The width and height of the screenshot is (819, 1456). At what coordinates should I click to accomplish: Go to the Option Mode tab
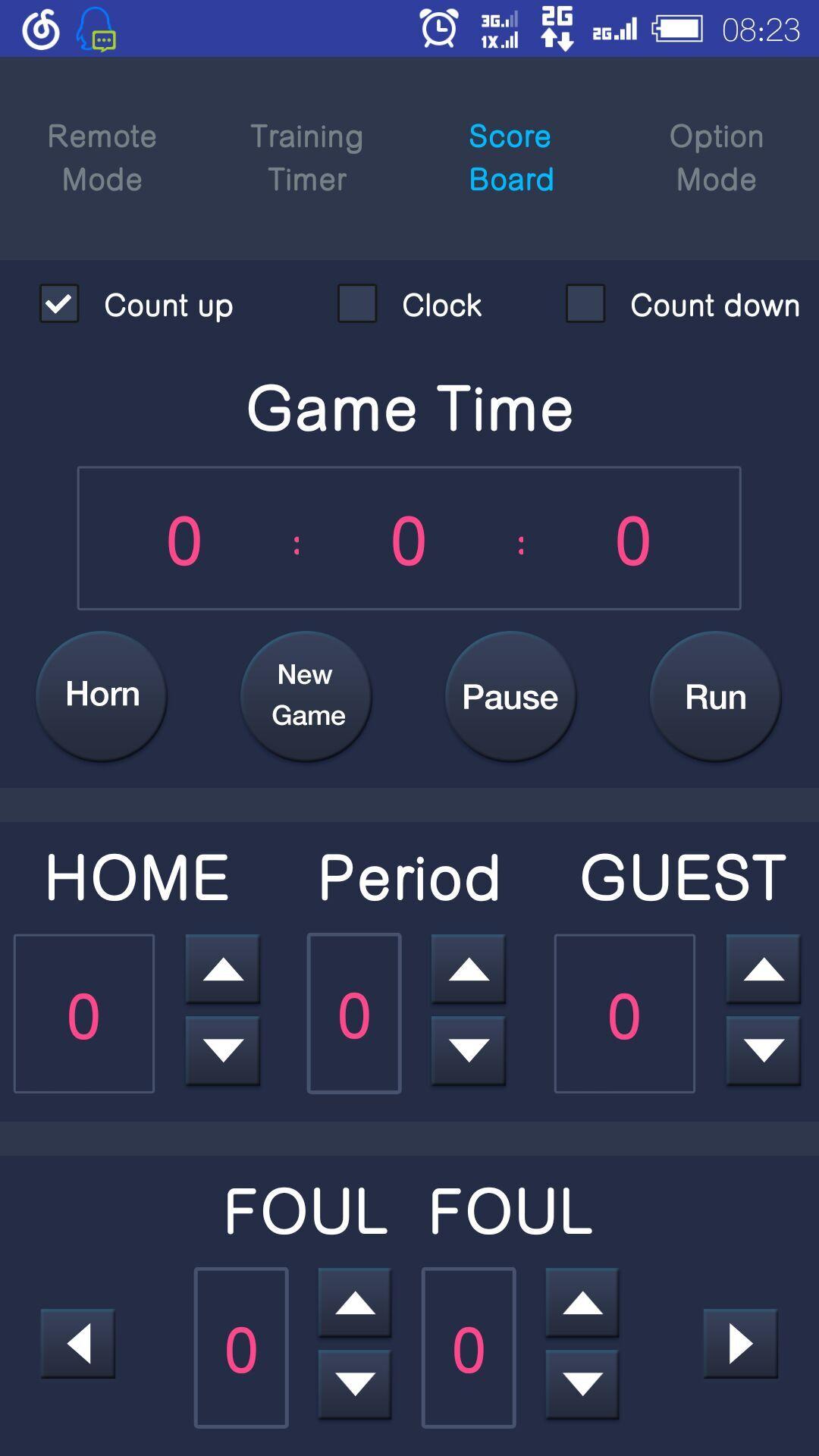pos(716,158)
